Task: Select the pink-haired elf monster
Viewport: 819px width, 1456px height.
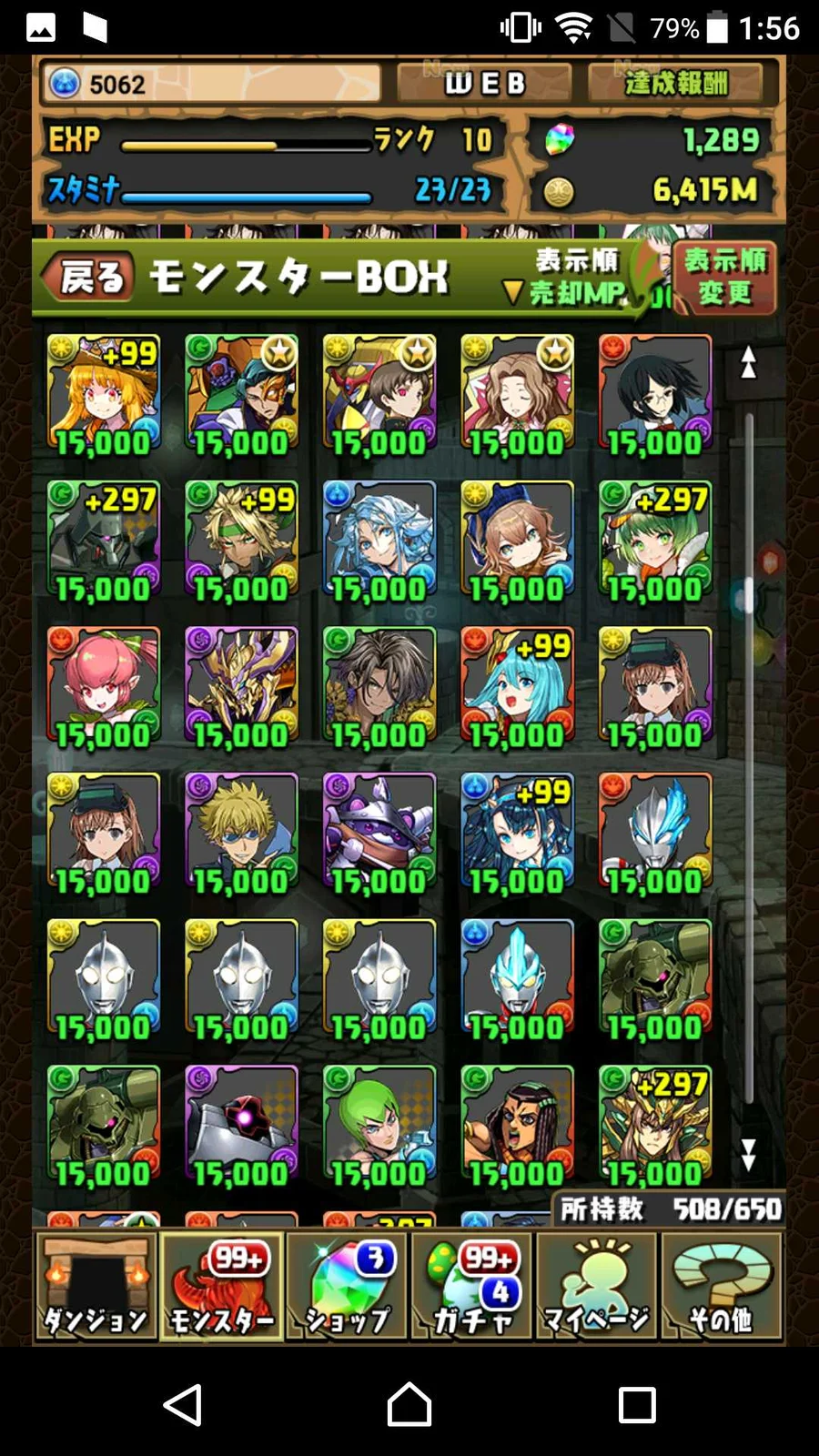Action: pos(104,687)
